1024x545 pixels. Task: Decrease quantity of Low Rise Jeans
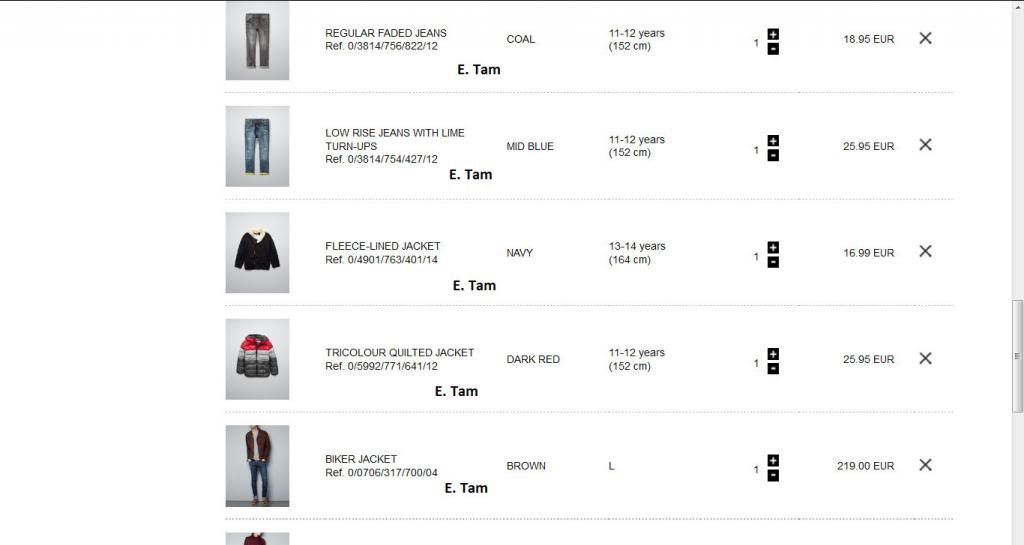(773, 155)
